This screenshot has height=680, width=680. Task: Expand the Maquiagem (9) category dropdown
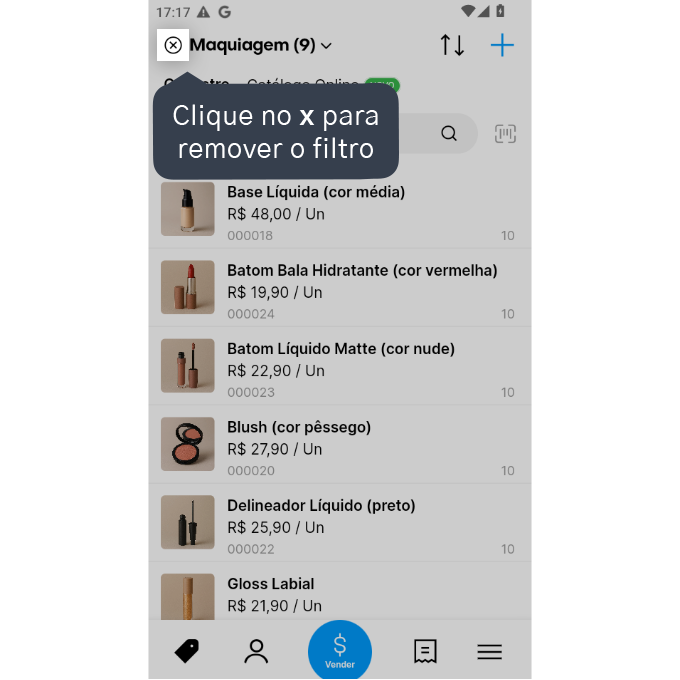(262, 45)
